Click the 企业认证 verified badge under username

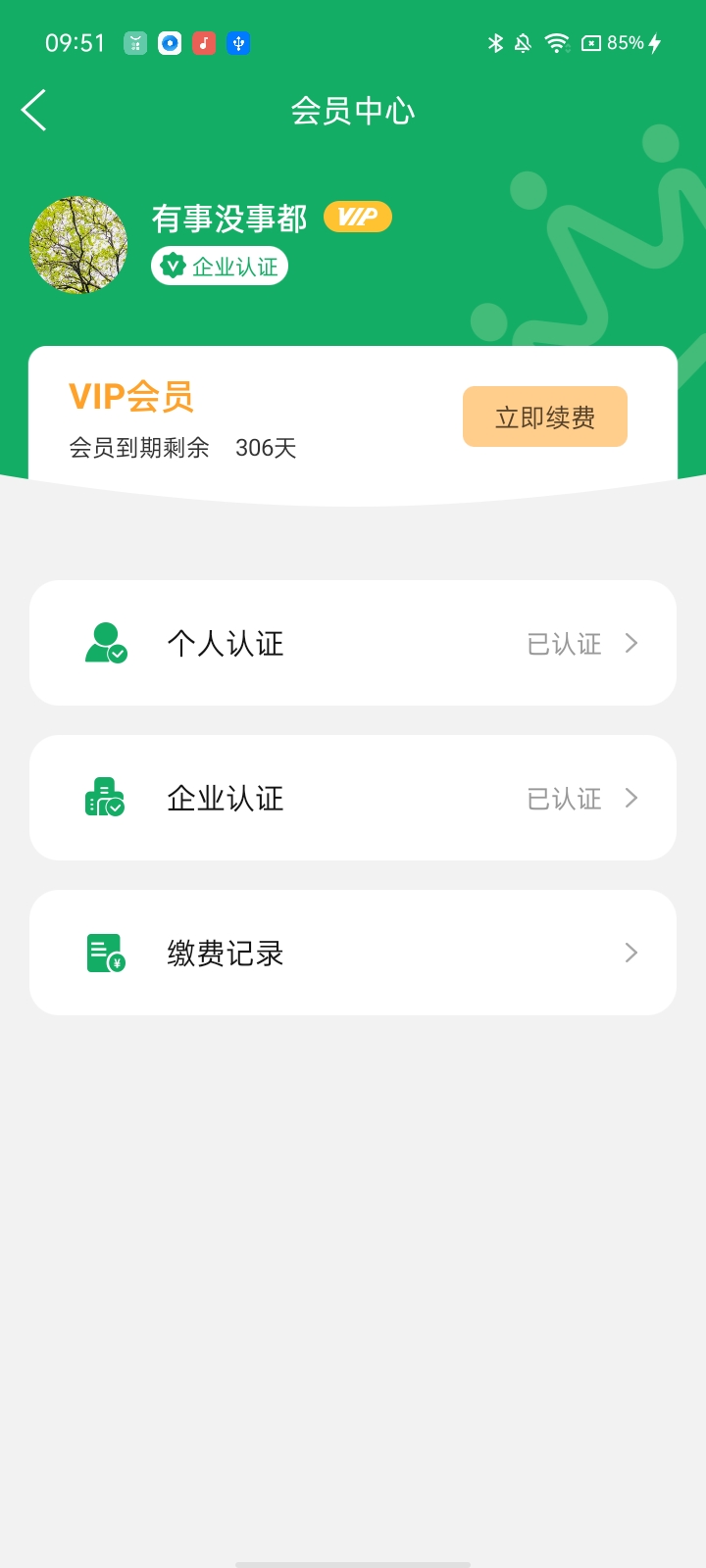(219, 266)
